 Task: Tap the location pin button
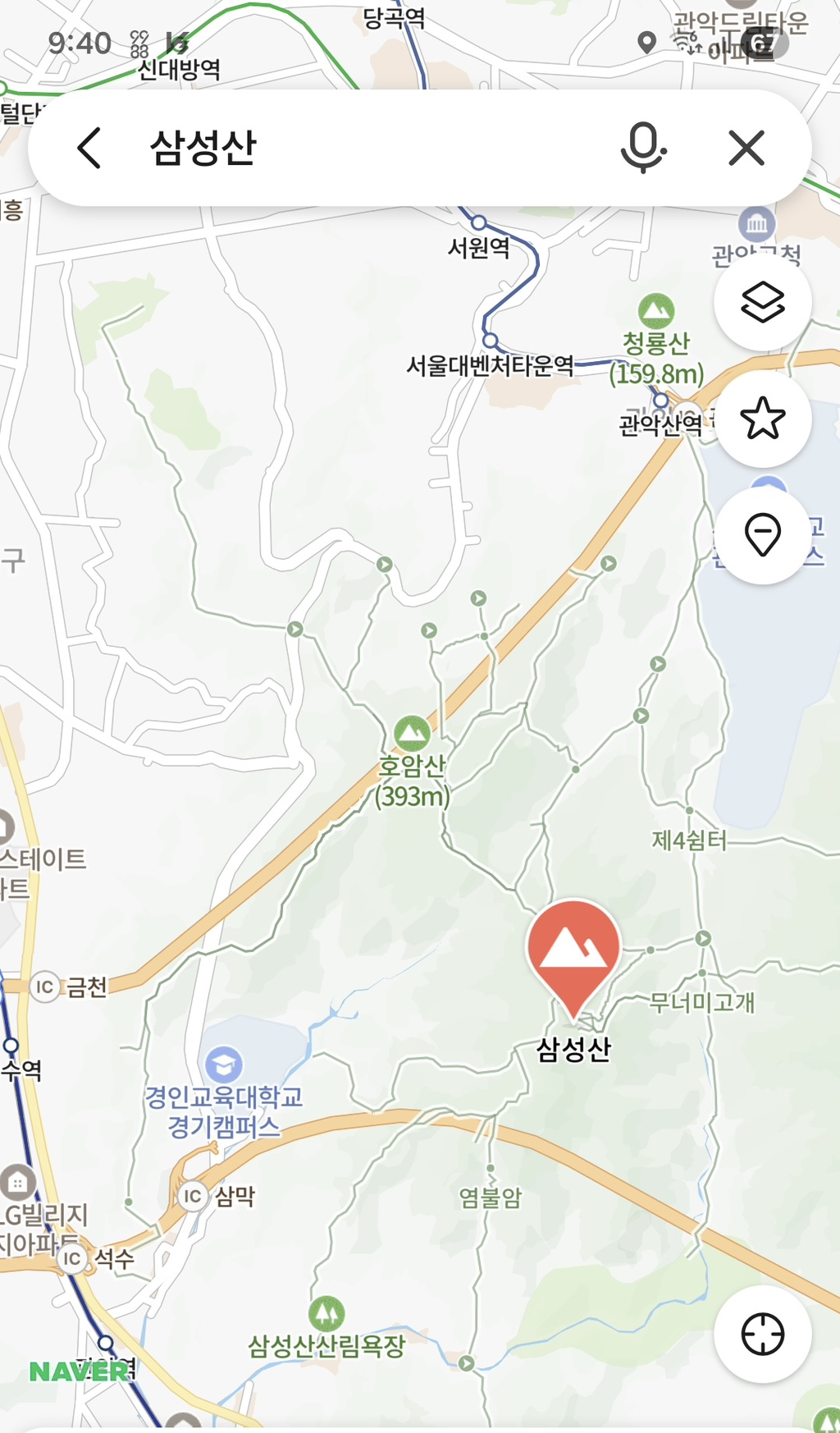click(763, 535)
